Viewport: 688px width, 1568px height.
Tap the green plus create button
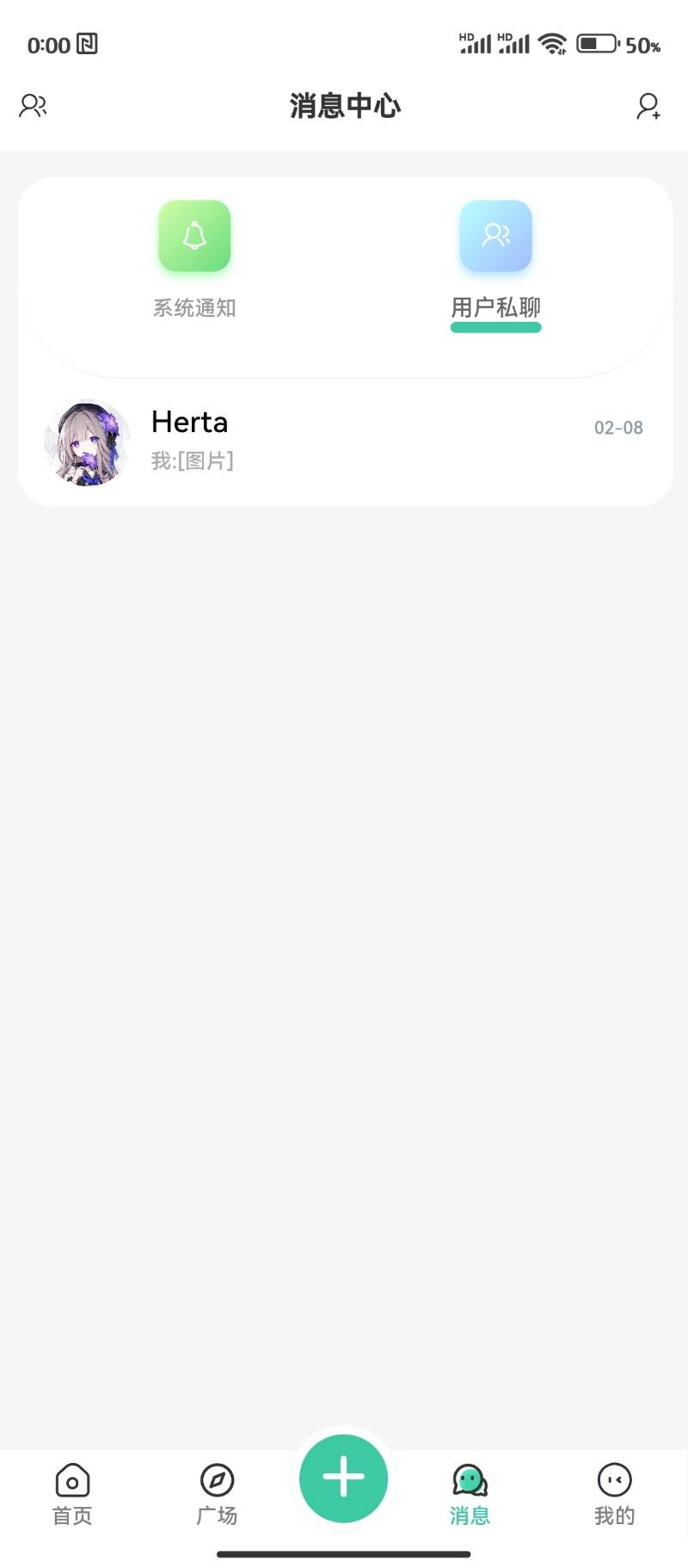pos(343,1478)
